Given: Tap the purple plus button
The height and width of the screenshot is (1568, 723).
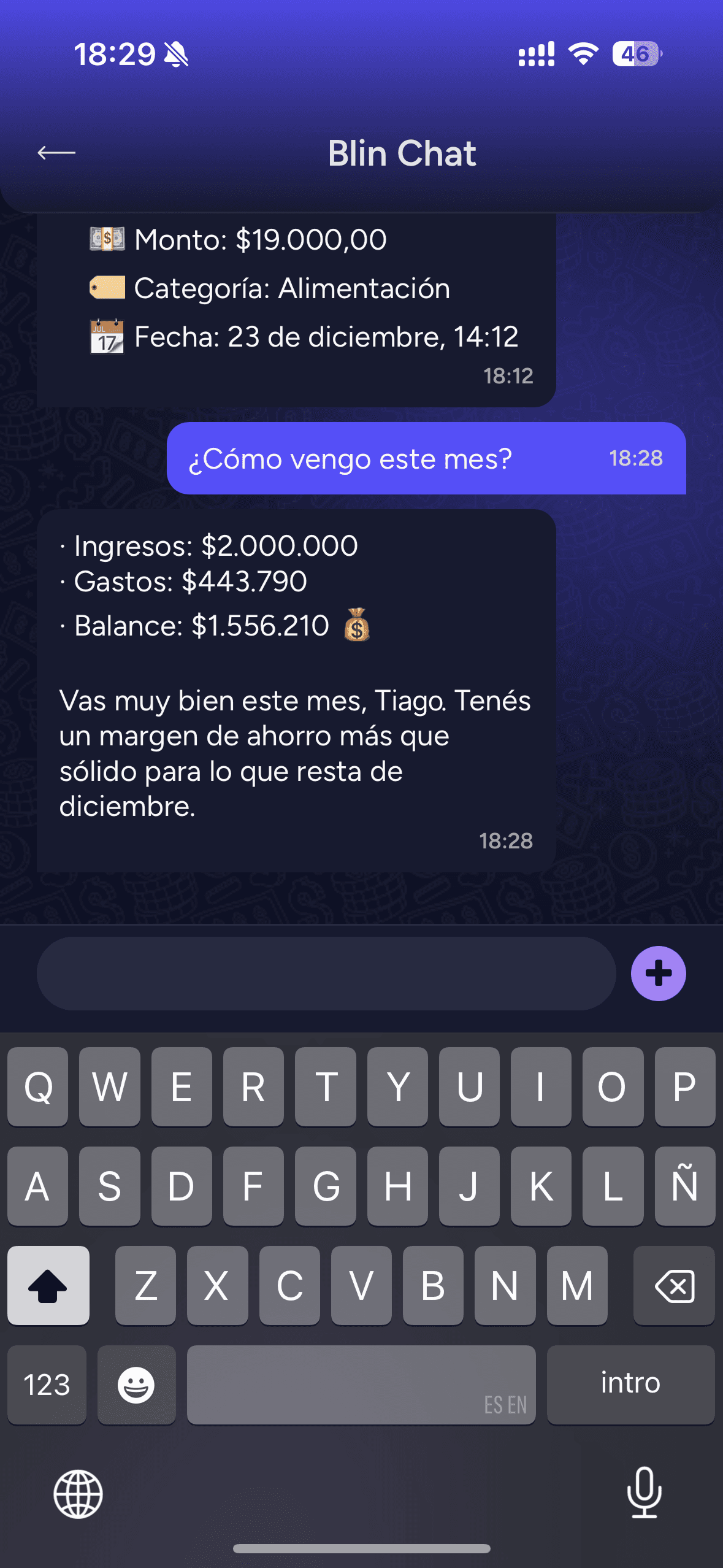Looking at the screenshot, I should tap(658, 973).
